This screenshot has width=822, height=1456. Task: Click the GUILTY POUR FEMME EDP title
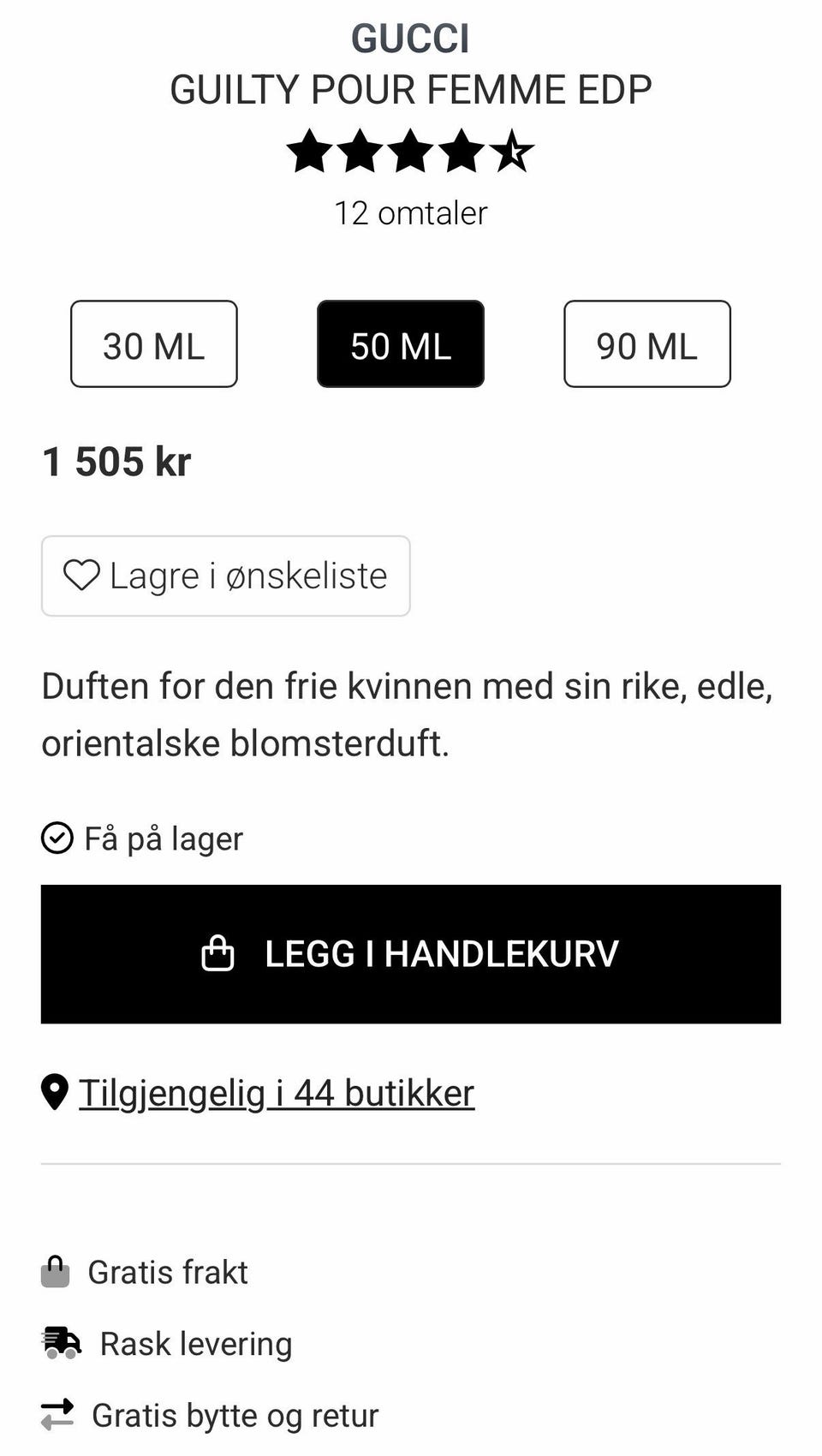411,88
